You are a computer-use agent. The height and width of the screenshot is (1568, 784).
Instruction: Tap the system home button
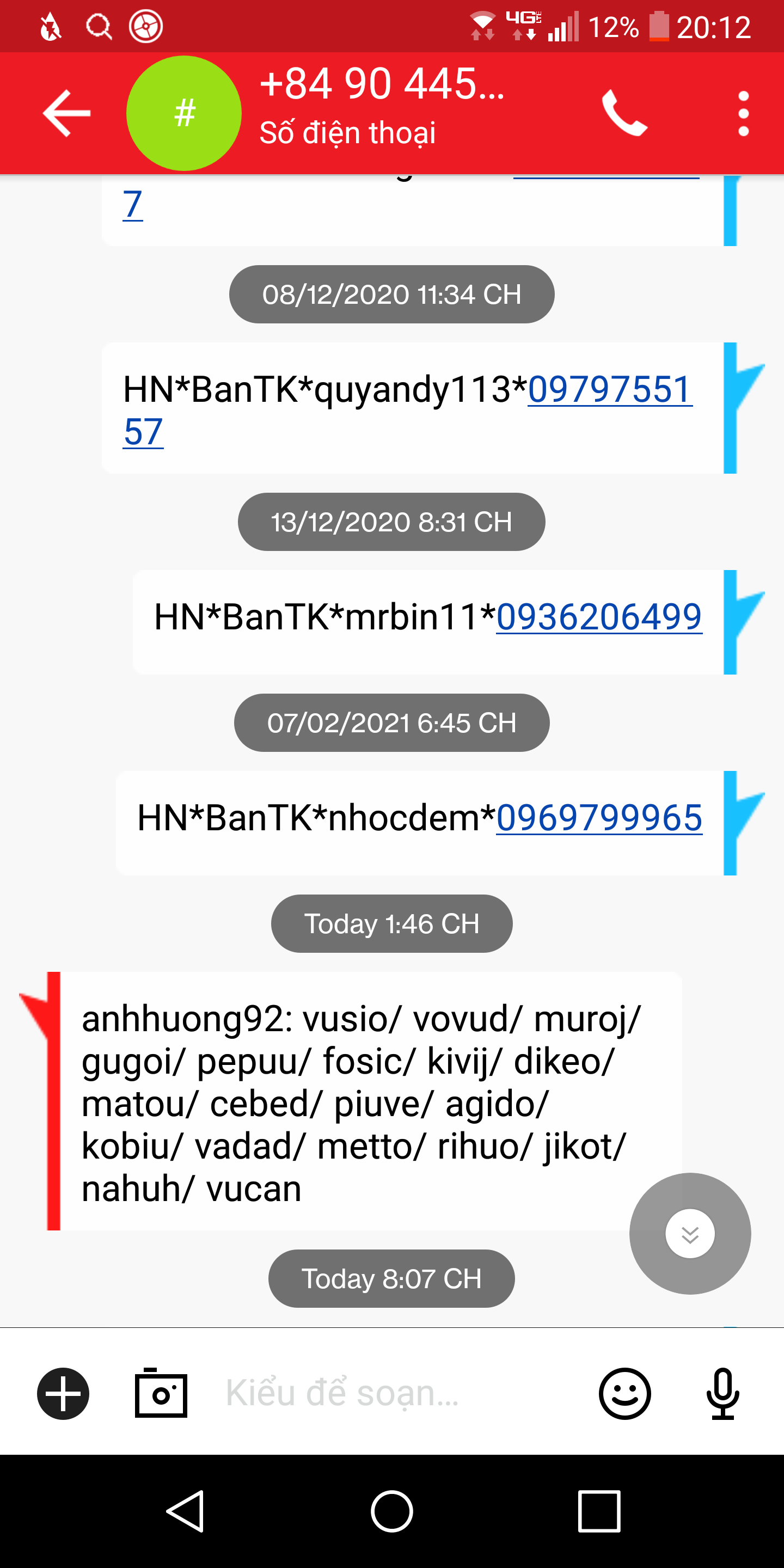point(392,1511)
